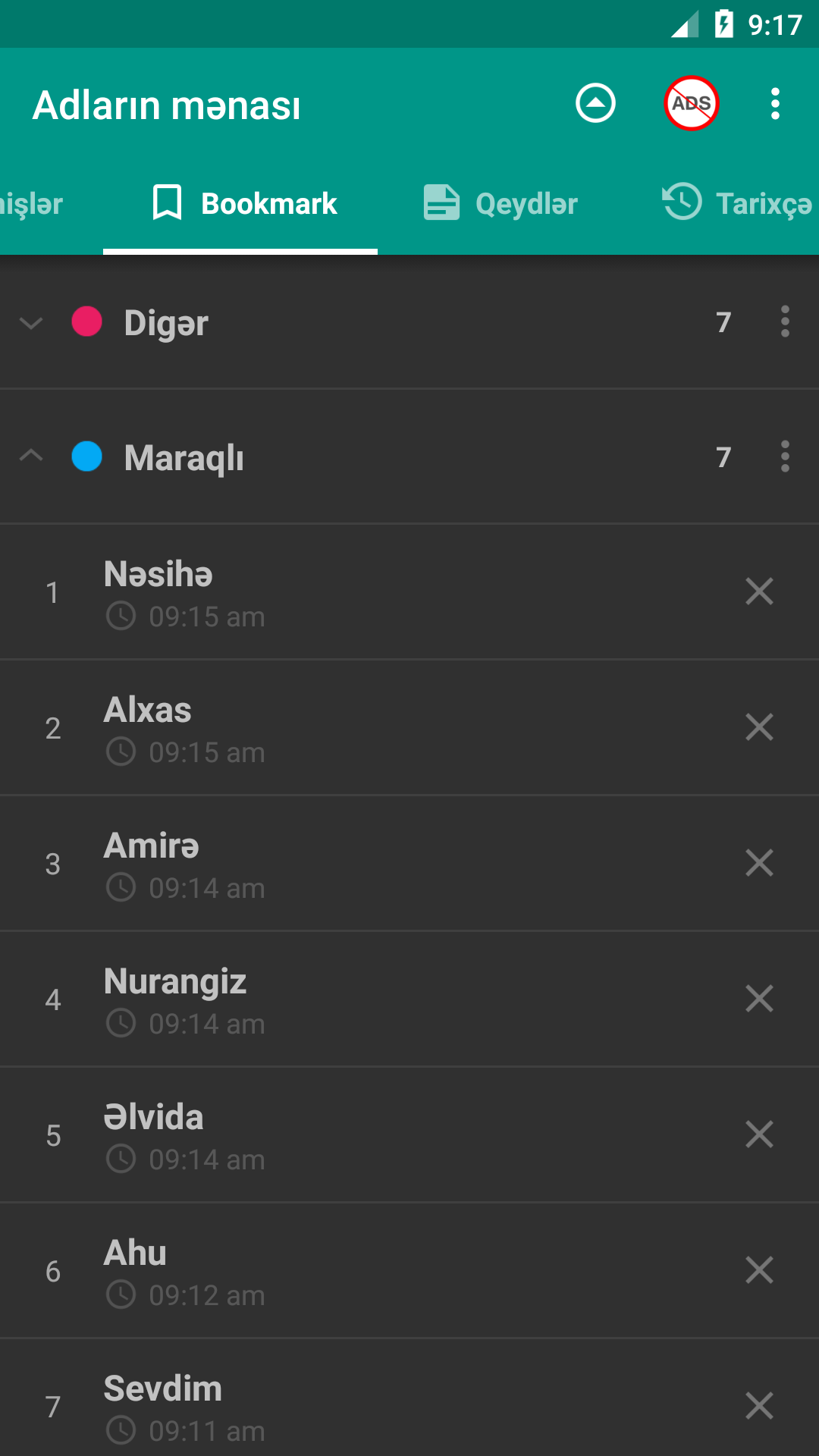Tap the clock icon next to Nəsihə
The image size is (819, 1456).
pos(121,616)
